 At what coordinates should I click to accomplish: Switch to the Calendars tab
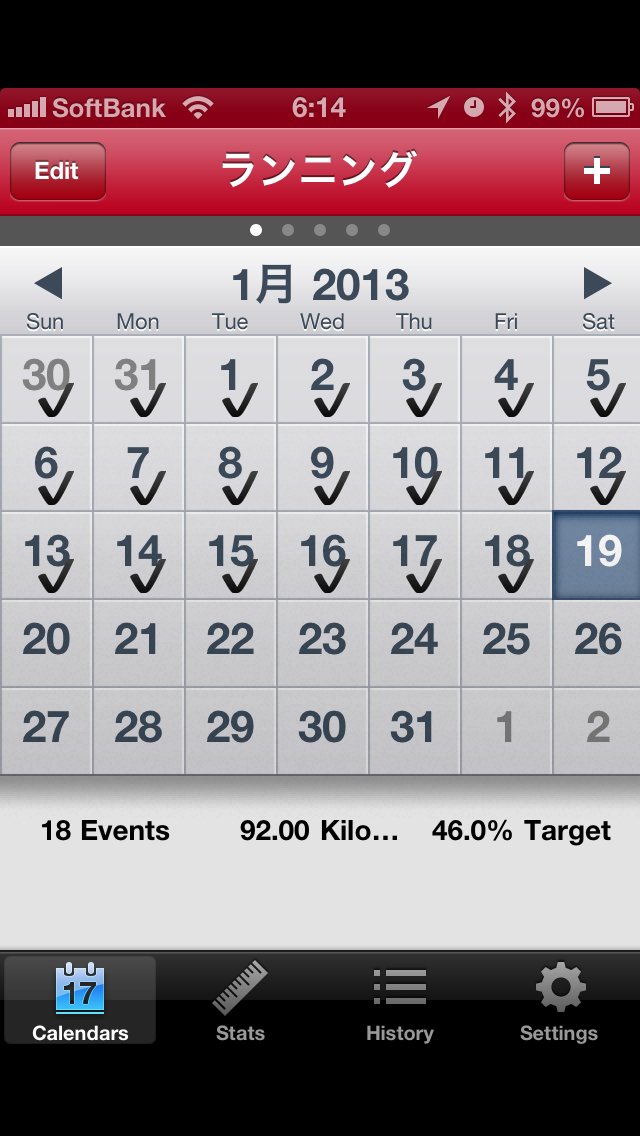coord(80,1001)
